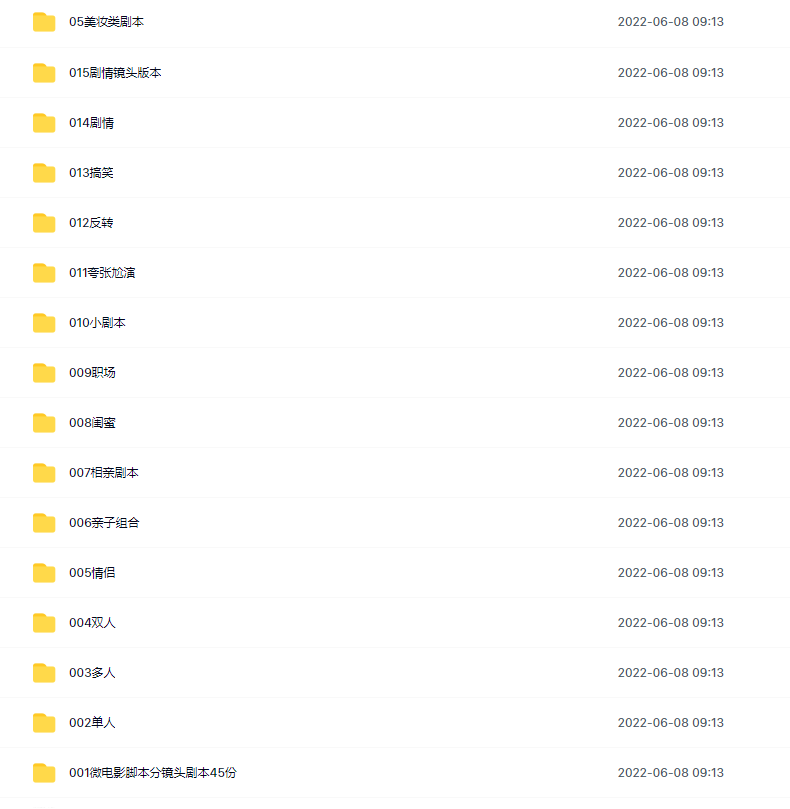Select the timestamp next to 001微电影脚本分镜头剧本45份
This screenshot has height=809, width=790.
coord(670,772)
